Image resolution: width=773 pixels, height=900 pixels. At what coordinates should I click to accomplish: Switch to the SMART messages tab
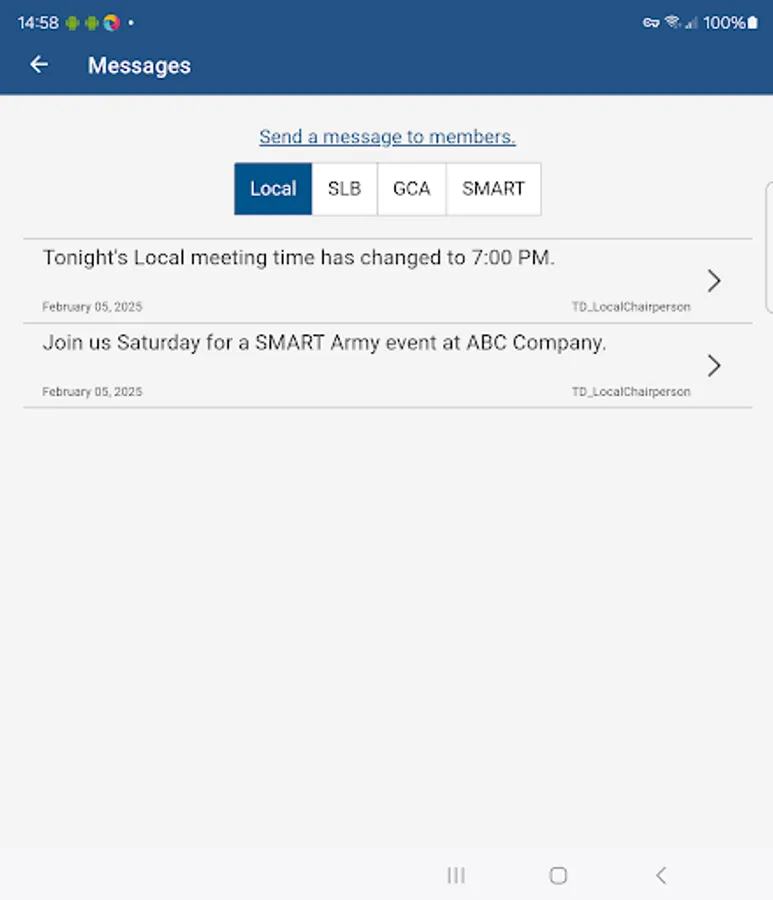tap(493, 188)
